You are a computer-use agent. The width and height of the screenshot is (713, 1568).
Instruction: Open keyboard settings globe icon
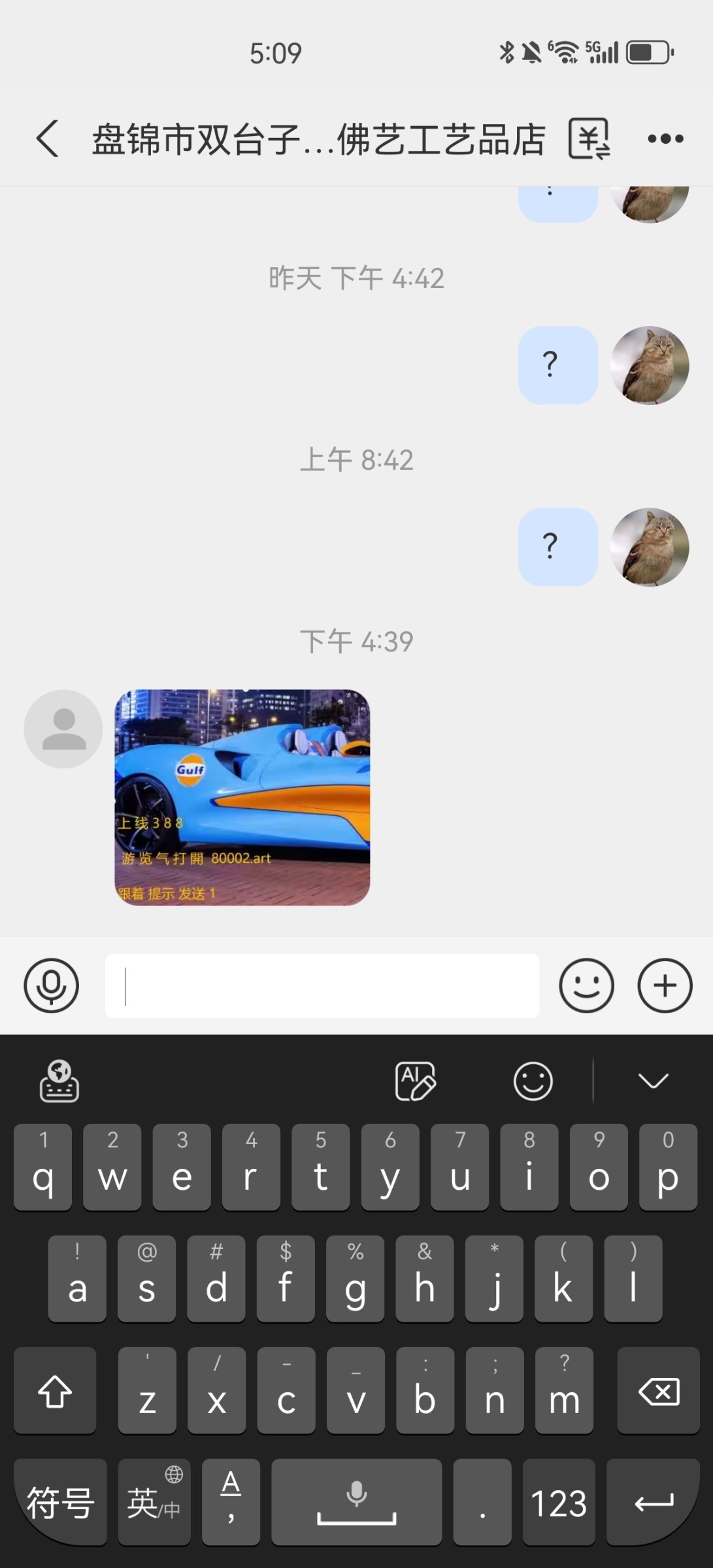click(x=59, y=1081)
